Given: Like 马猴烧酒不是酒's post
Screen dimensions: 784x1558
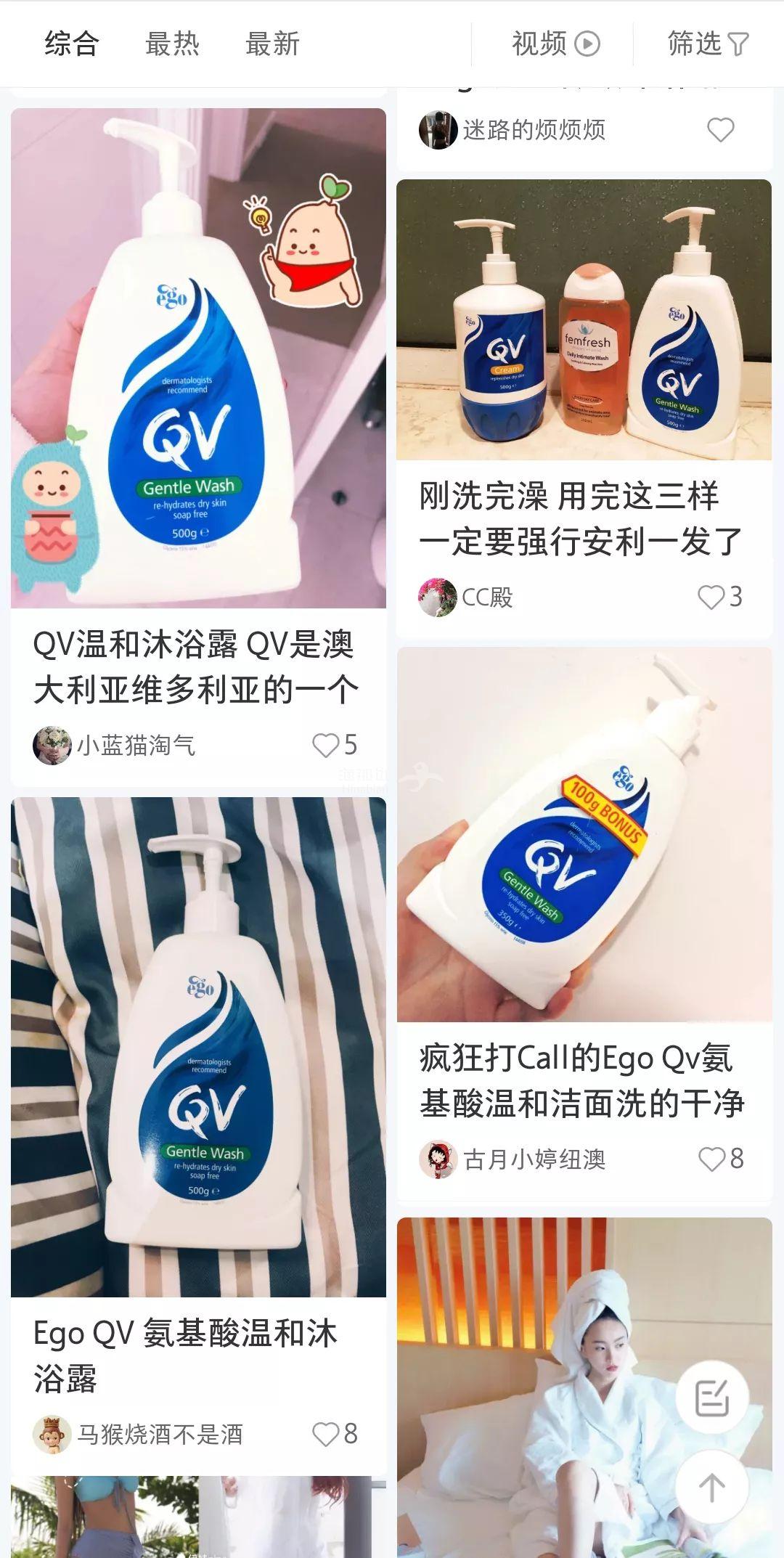Looking at the screenshot, I should click(326, 1434).
